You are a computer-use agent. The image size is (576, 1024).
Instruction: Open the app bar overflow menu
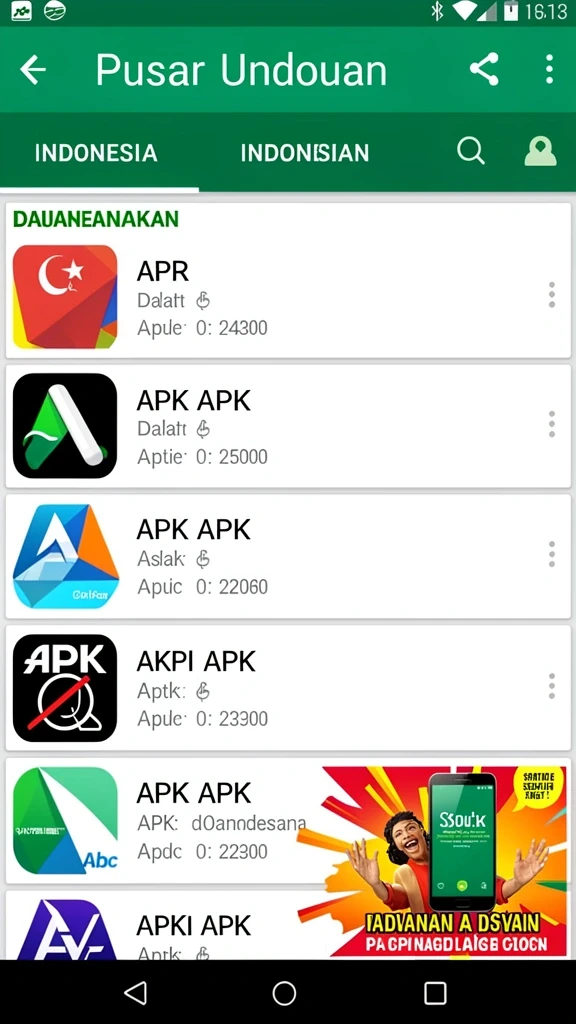tap(549, 69)
